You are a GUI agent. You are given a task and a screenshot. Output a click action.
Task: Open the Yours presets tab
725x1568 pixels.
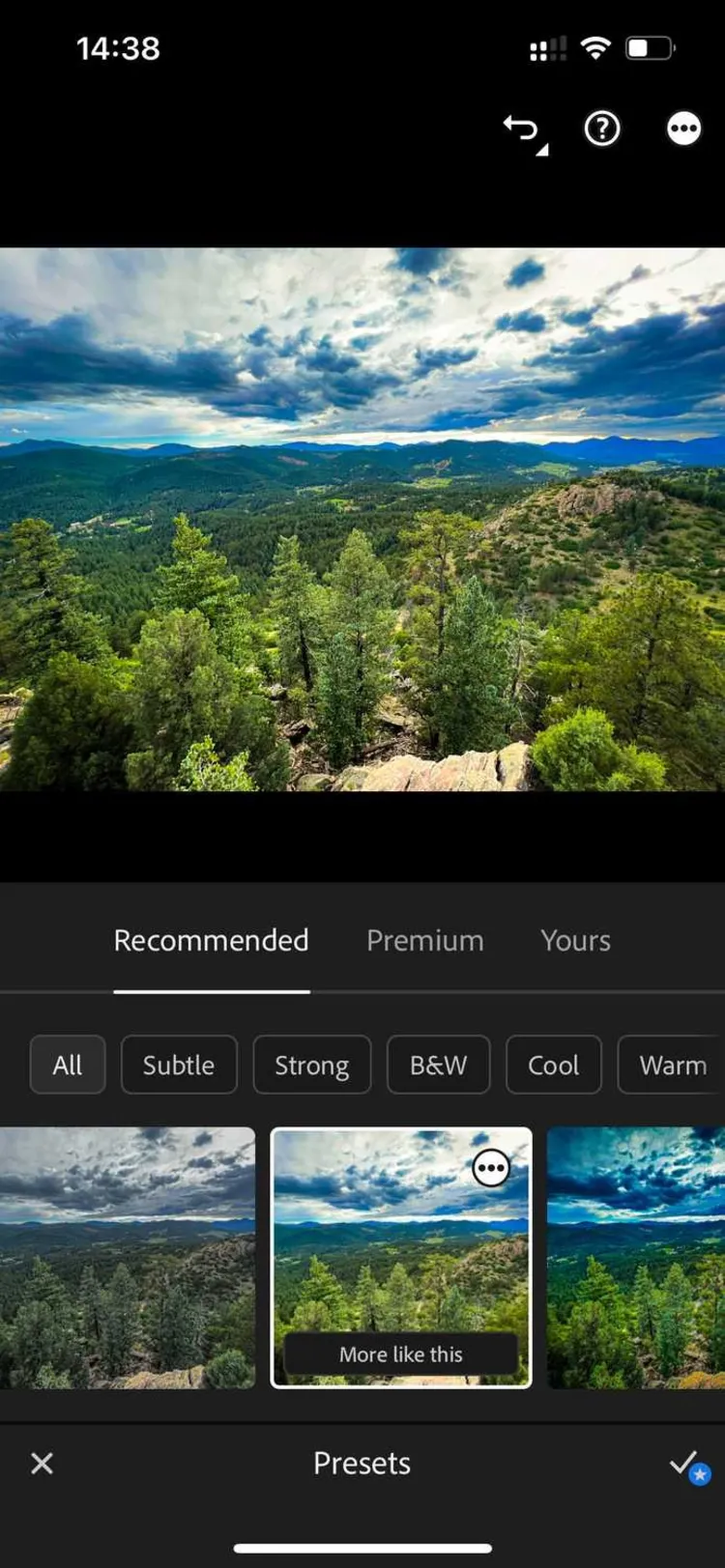pyautogui.click(x=575, y=940)
